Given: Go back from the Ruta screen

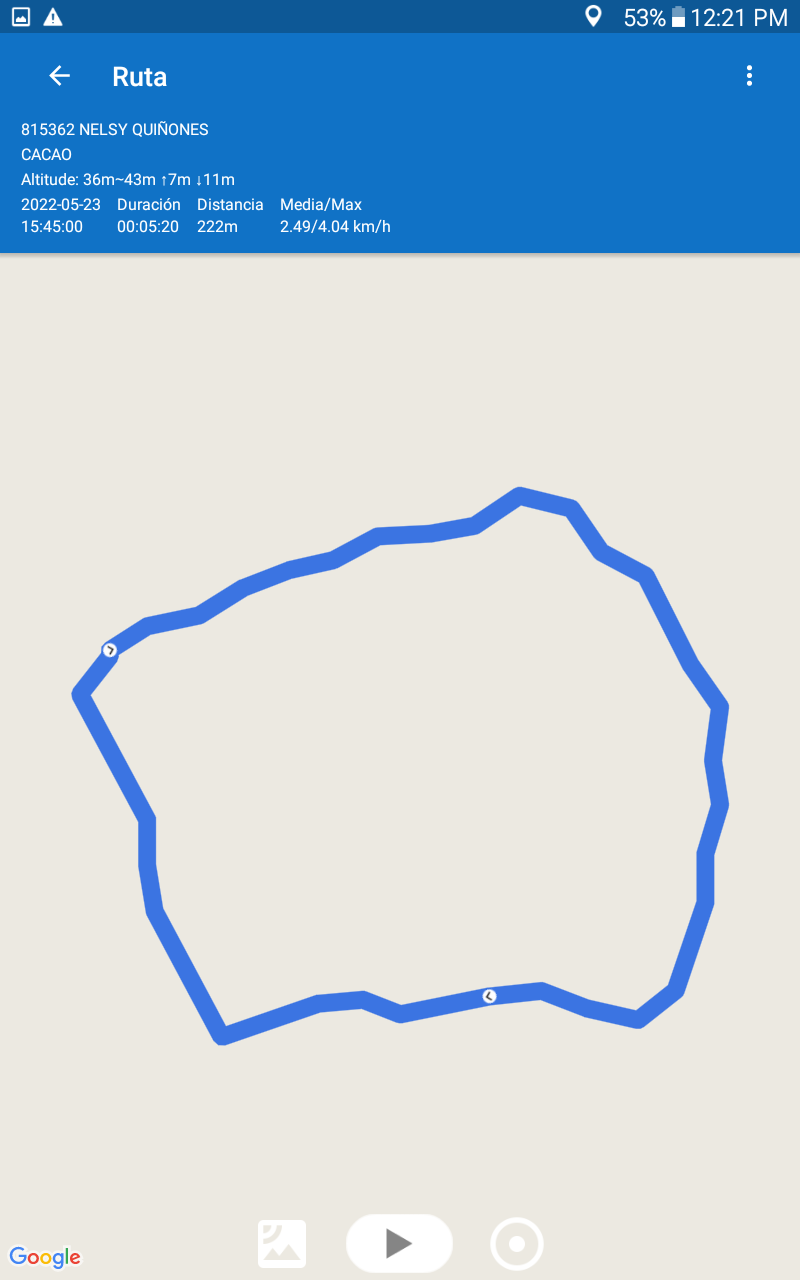Looking at the screenshot, I should tap(59, 76).
